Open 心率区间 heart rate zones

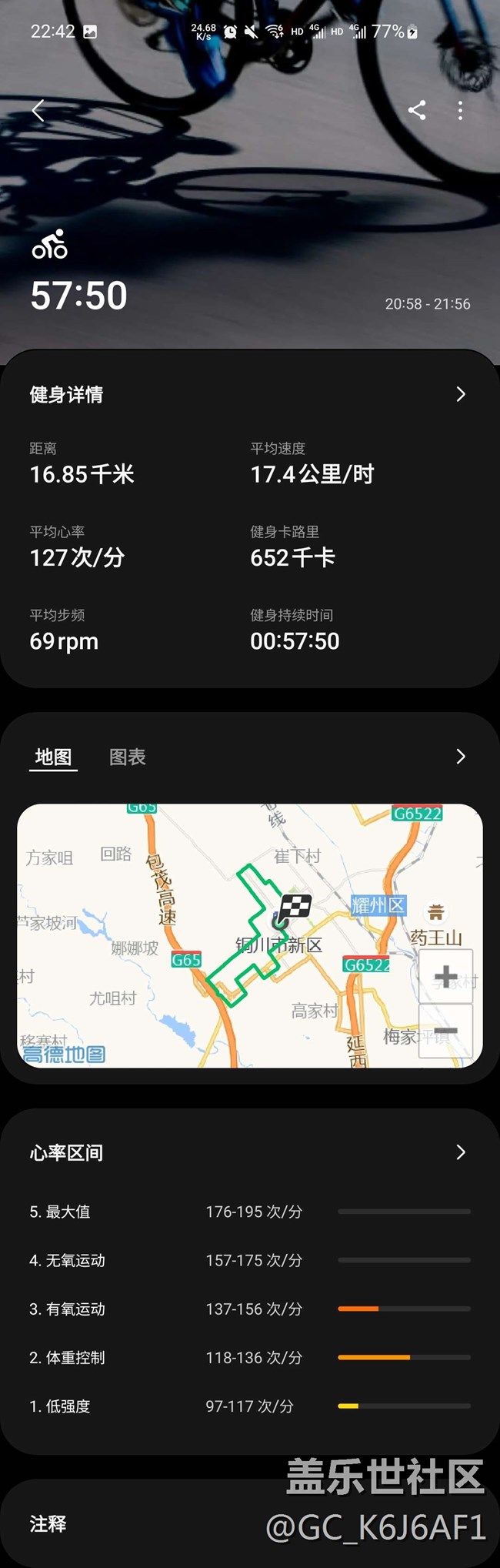250,1152
